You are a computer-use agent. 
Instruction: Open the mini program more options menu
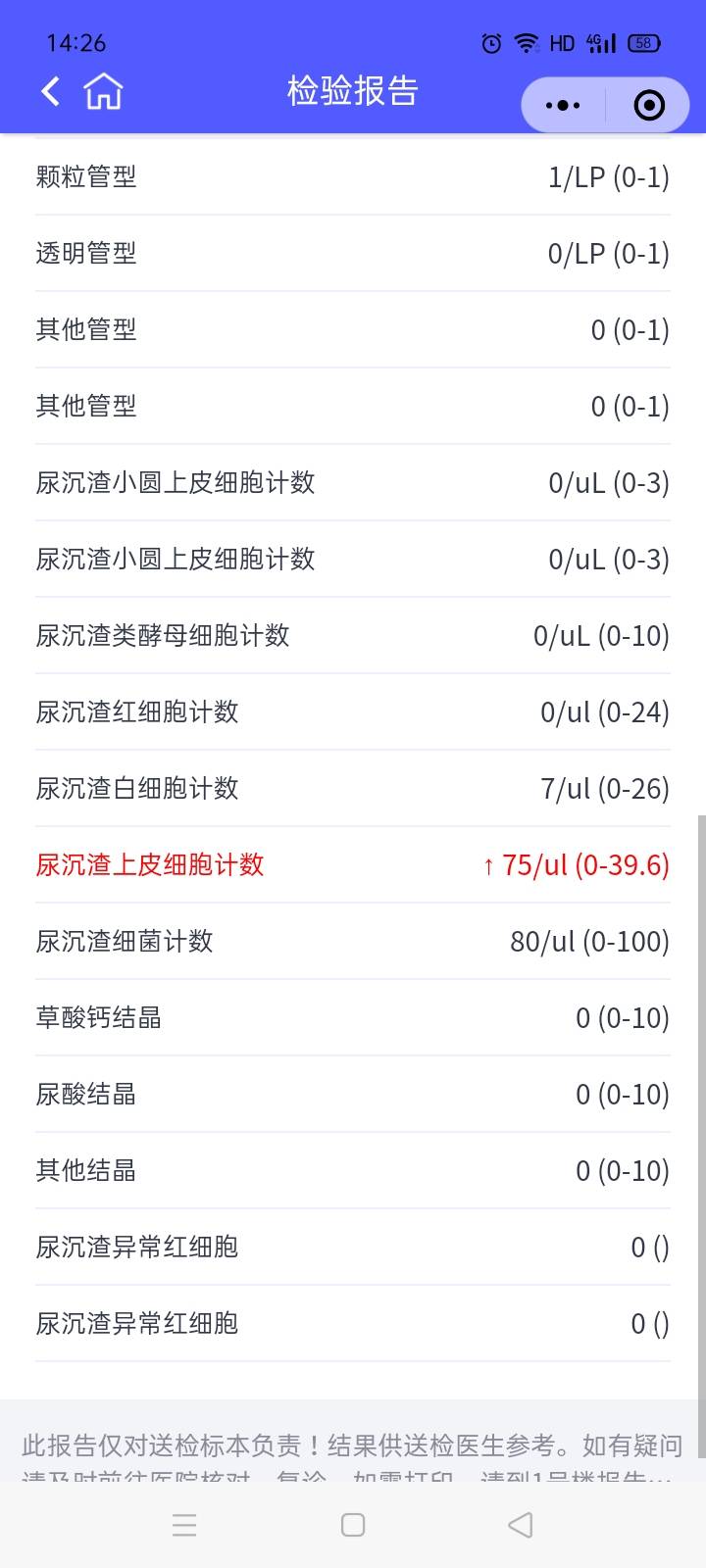pos(563,105)
